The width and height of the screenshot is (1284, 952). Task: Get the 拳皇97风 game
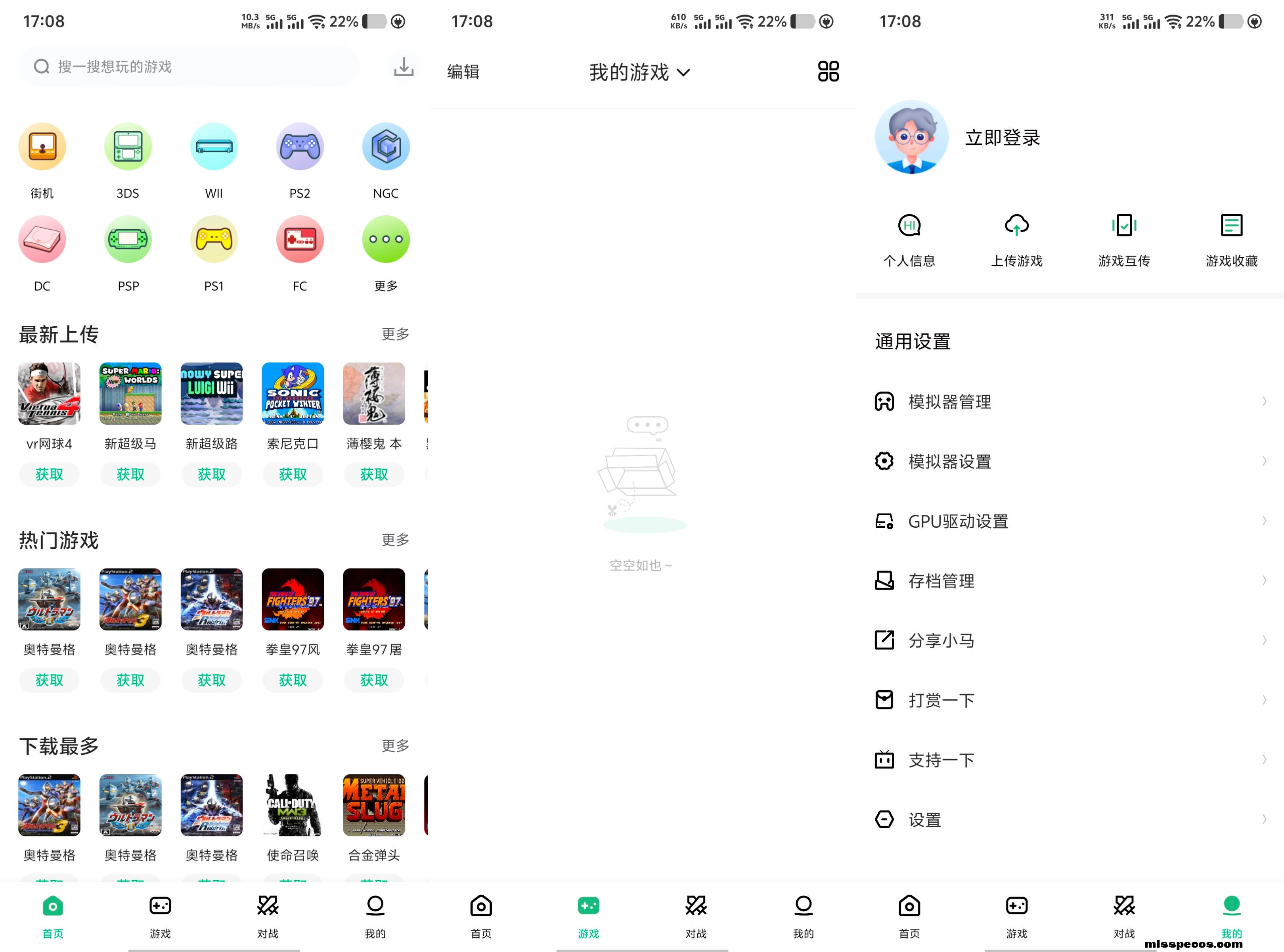tap(293, 680)
